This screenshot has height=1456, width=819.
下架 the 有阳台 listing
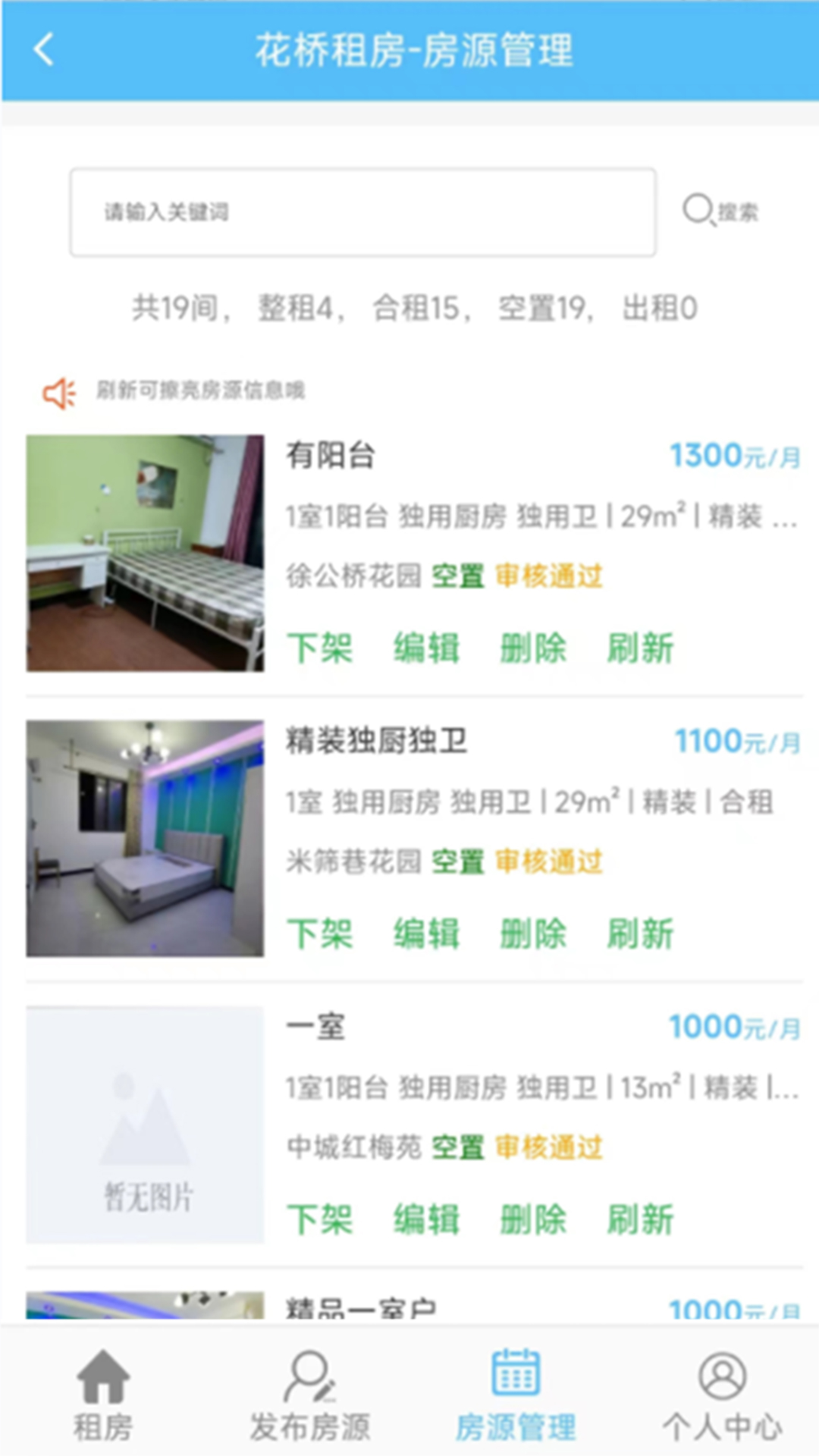322,648
